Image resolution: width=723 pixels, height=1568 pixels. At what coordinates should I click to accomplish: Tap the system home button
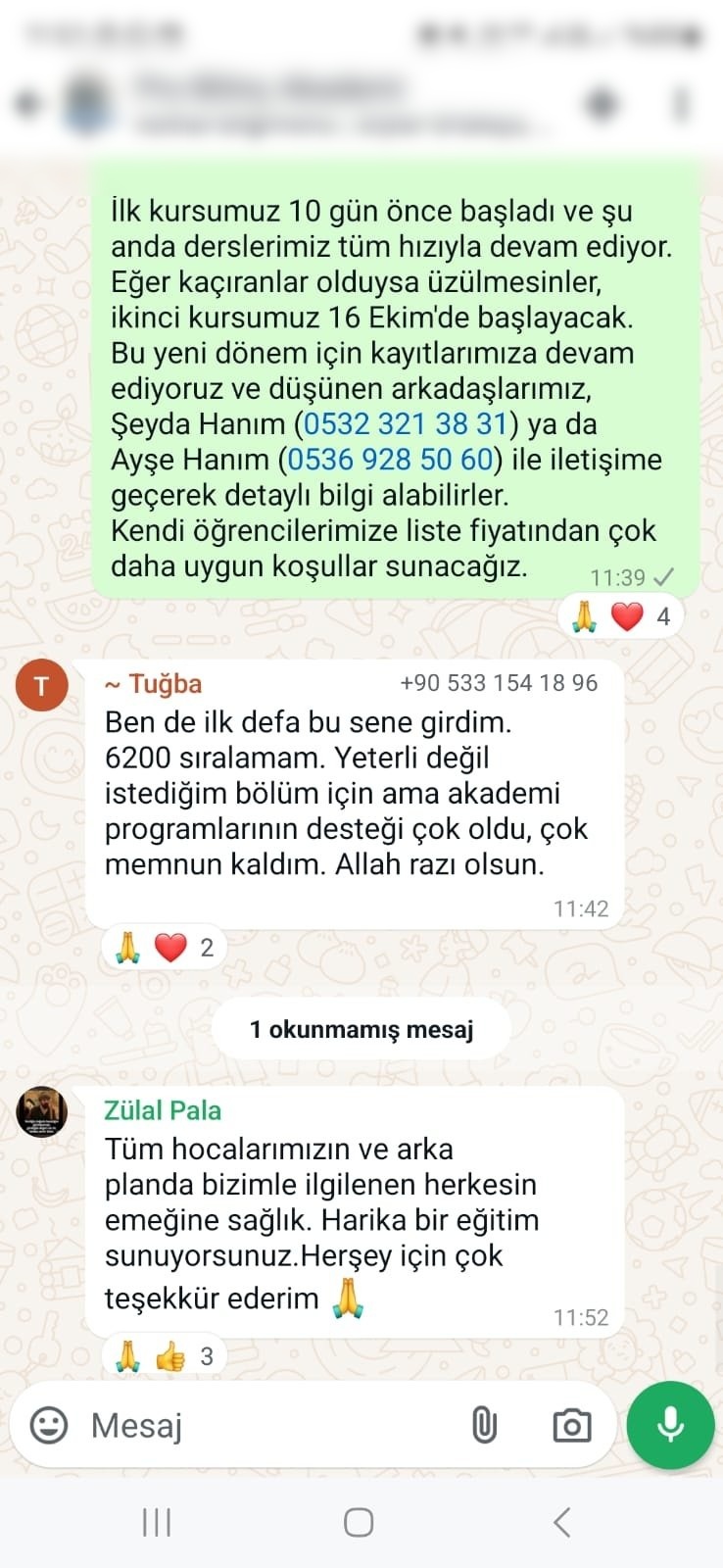[x=359, y=1522]
